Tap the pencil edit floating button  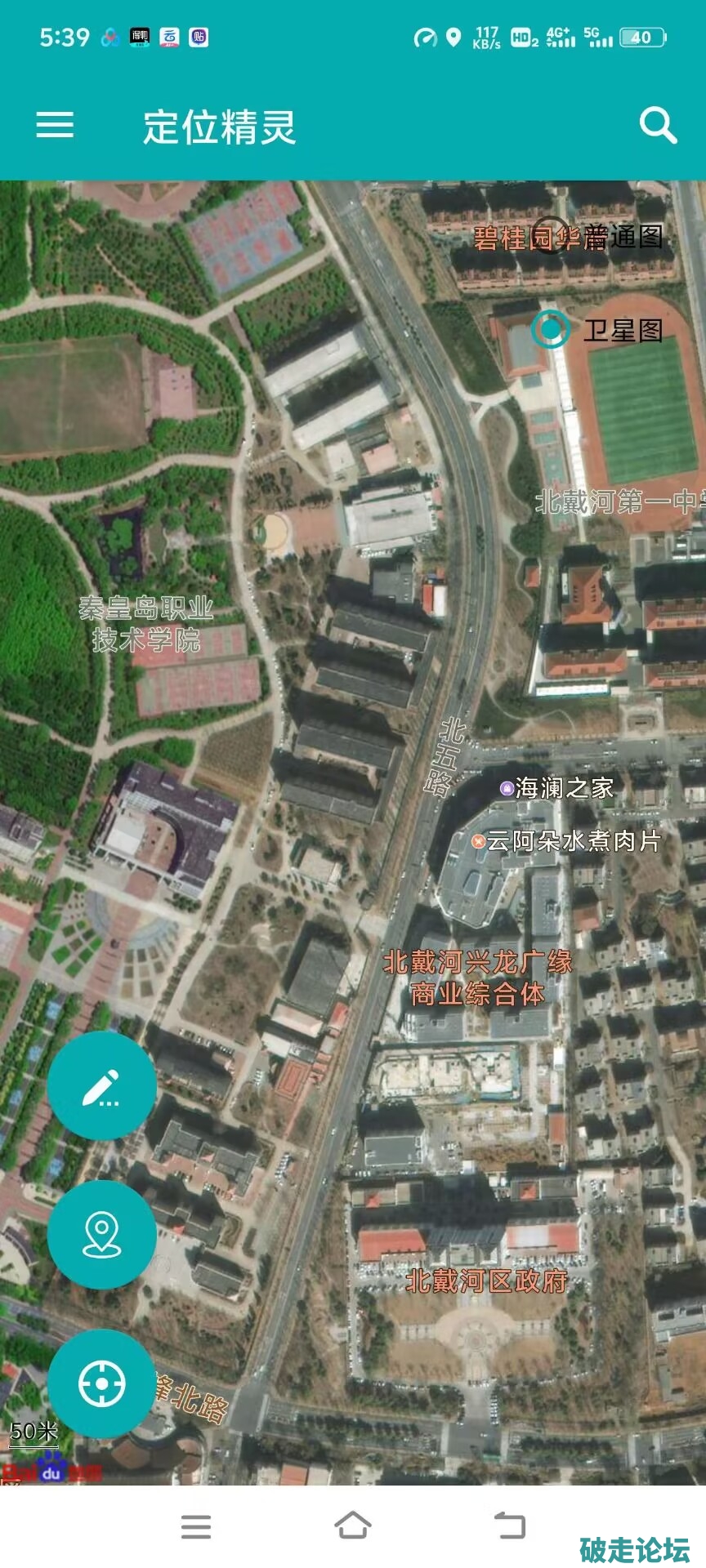[x=101, y=1086]
